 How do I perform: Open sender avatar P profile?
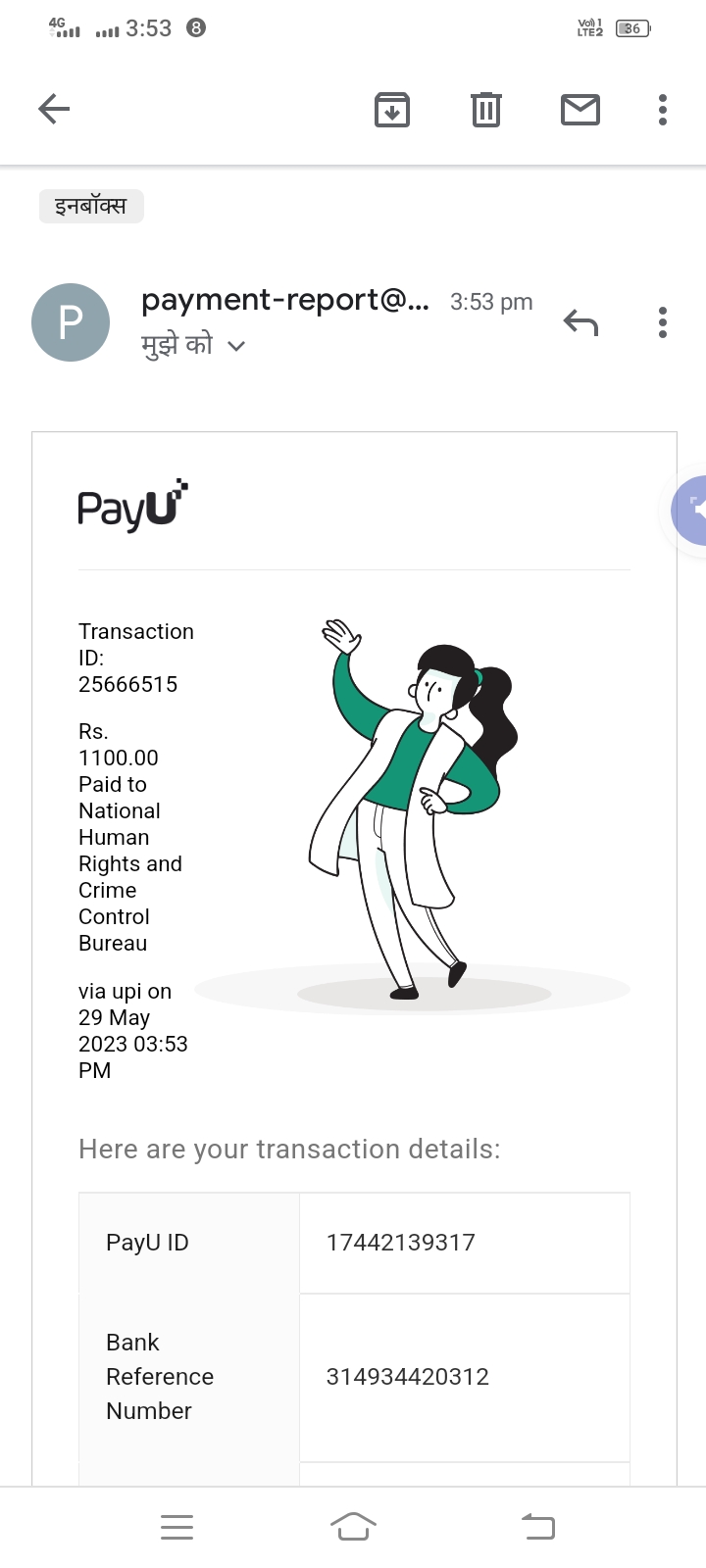[71, 322]
